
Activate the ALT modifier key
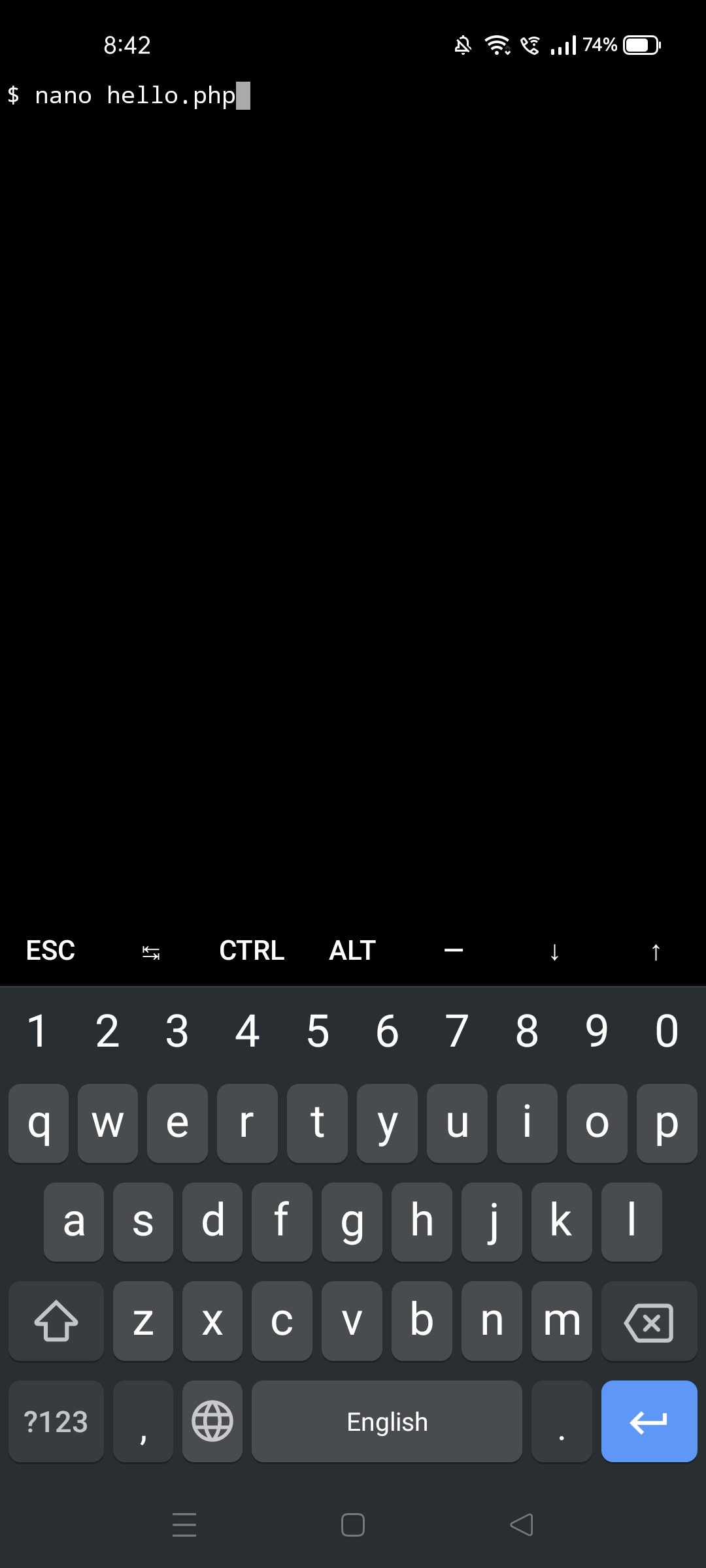352,951
